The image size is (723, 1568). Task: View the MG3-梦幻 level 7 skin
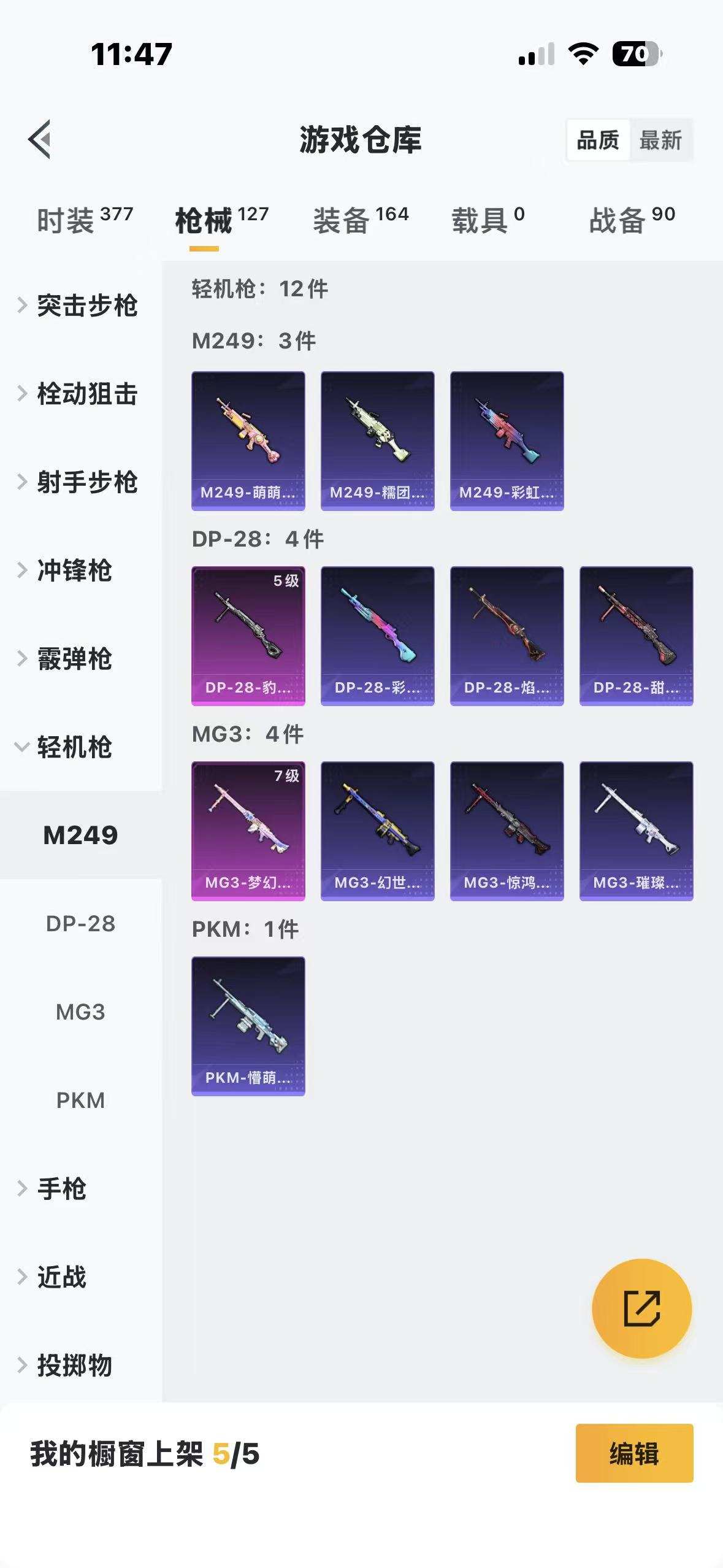click(248, 831)
